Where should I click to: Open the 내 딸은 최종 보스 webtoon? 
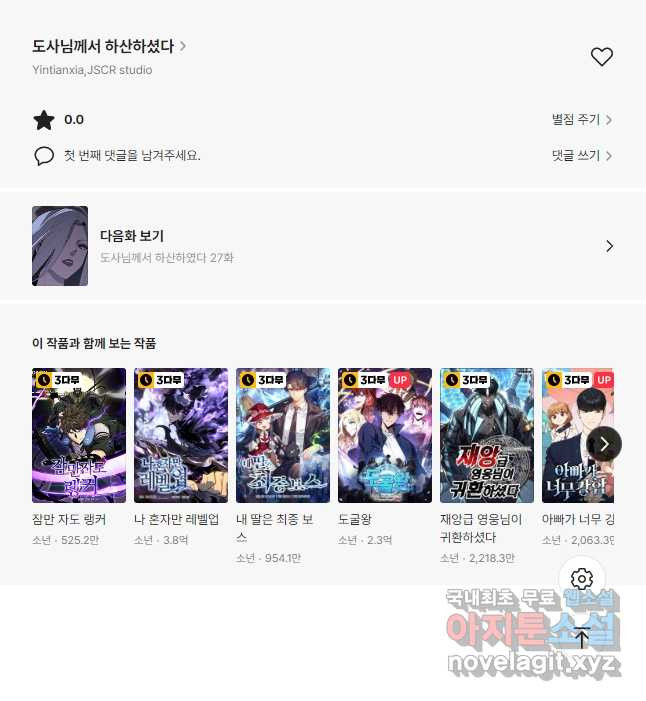click(283, 435)
